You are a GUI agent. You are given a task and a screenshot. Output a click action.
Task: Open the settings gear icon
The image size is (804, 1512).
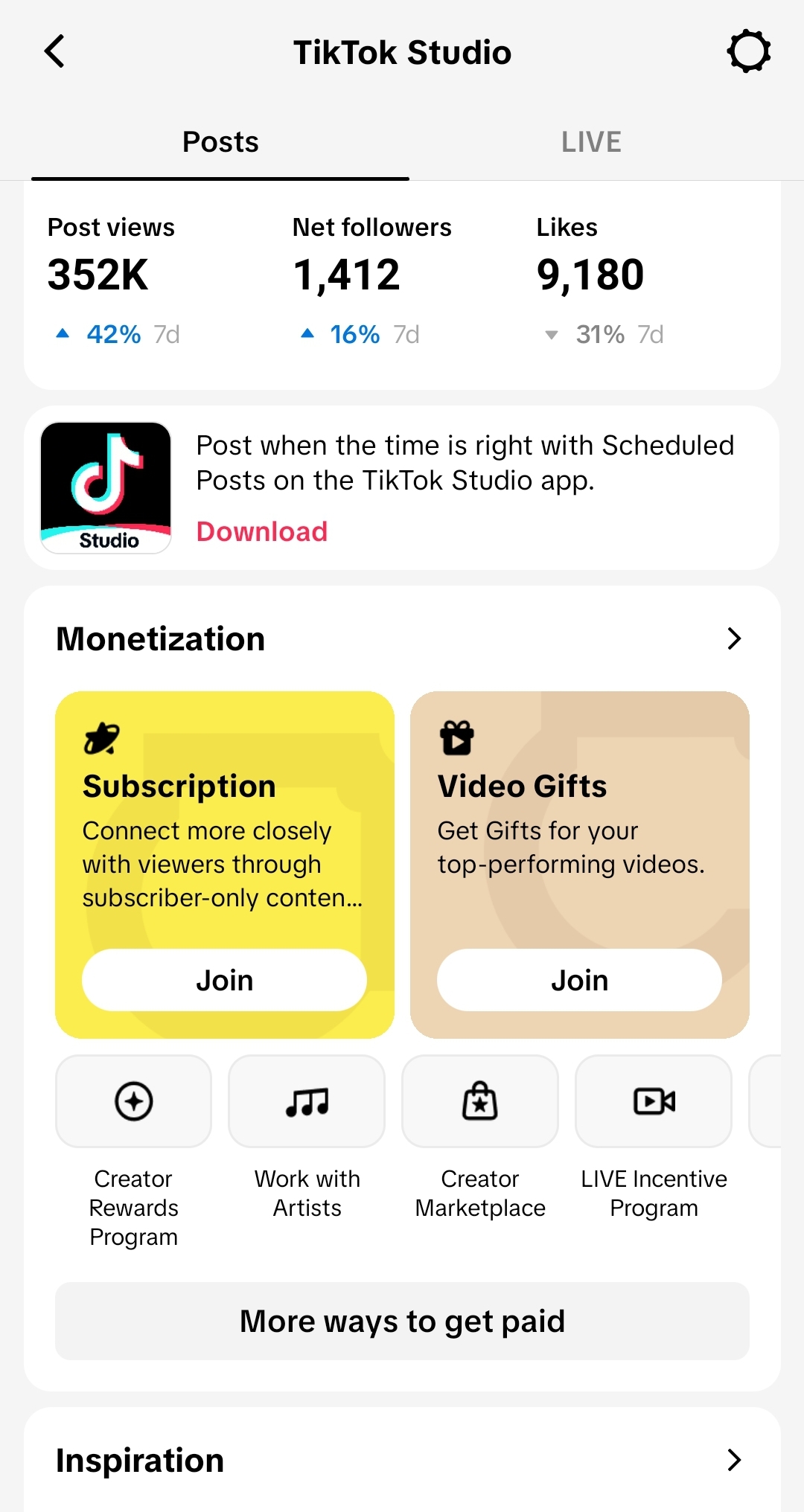point(748,51)
